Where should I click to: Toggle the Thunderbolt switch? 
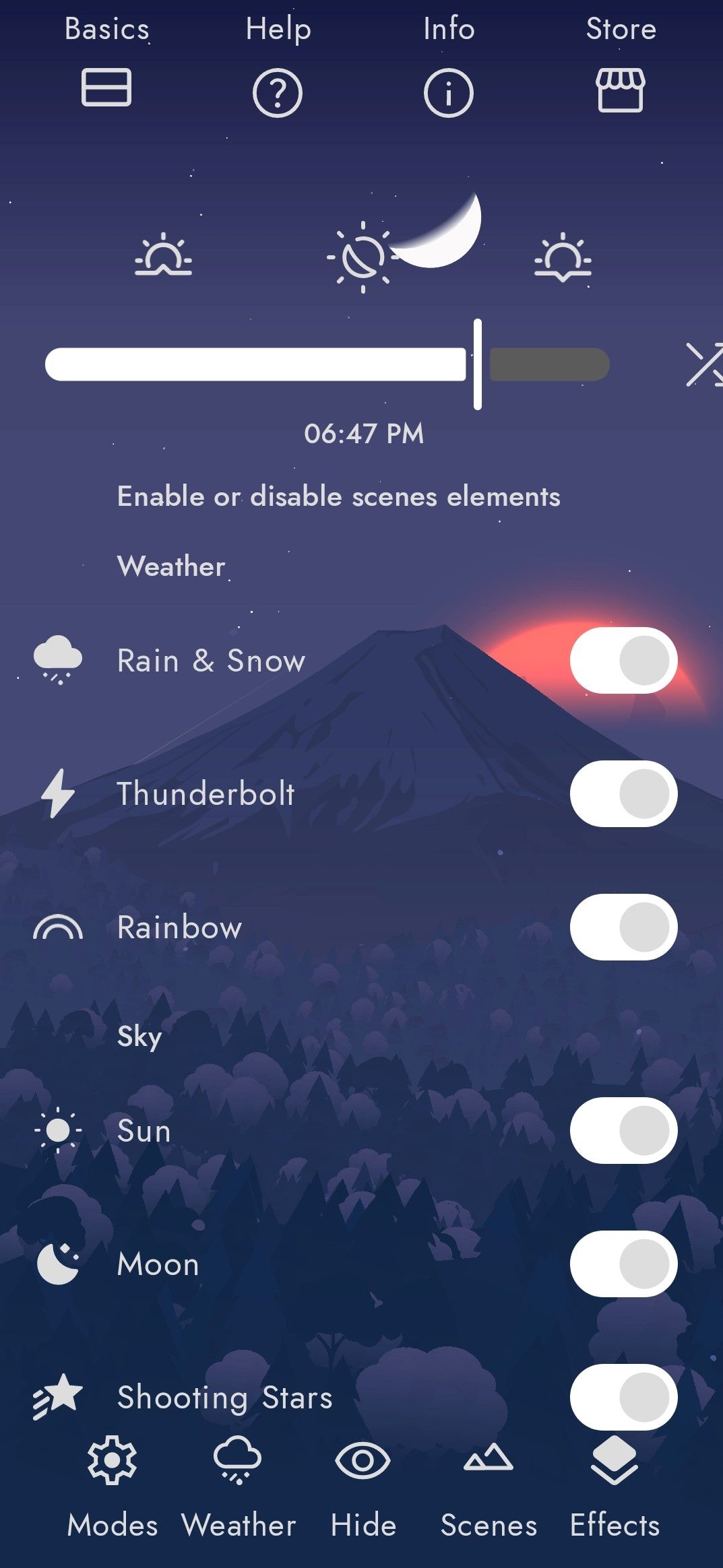(623, 794)
